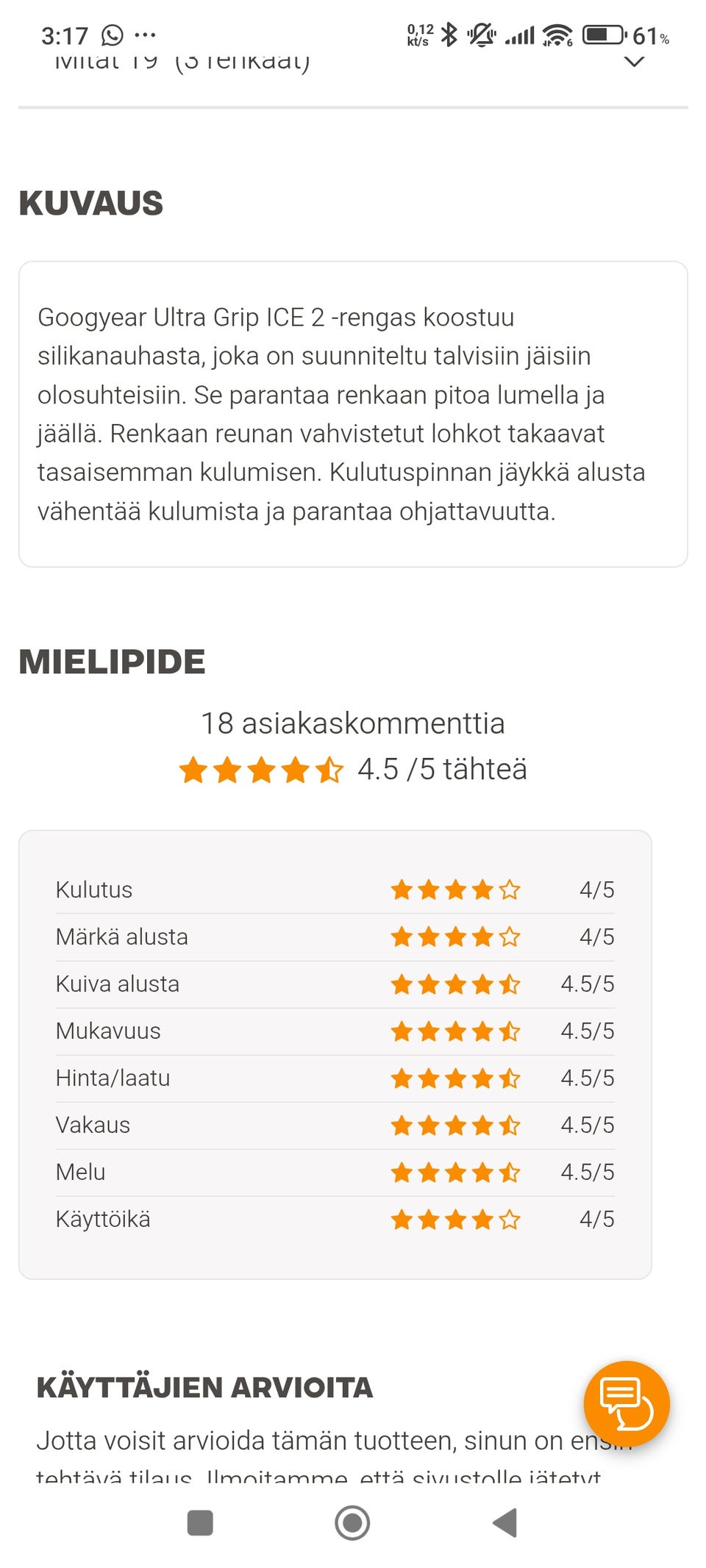The height and width of the screenshot is (1568, 706).
Task: Select the fifth star of overall rating
Action: pos(329,770)
